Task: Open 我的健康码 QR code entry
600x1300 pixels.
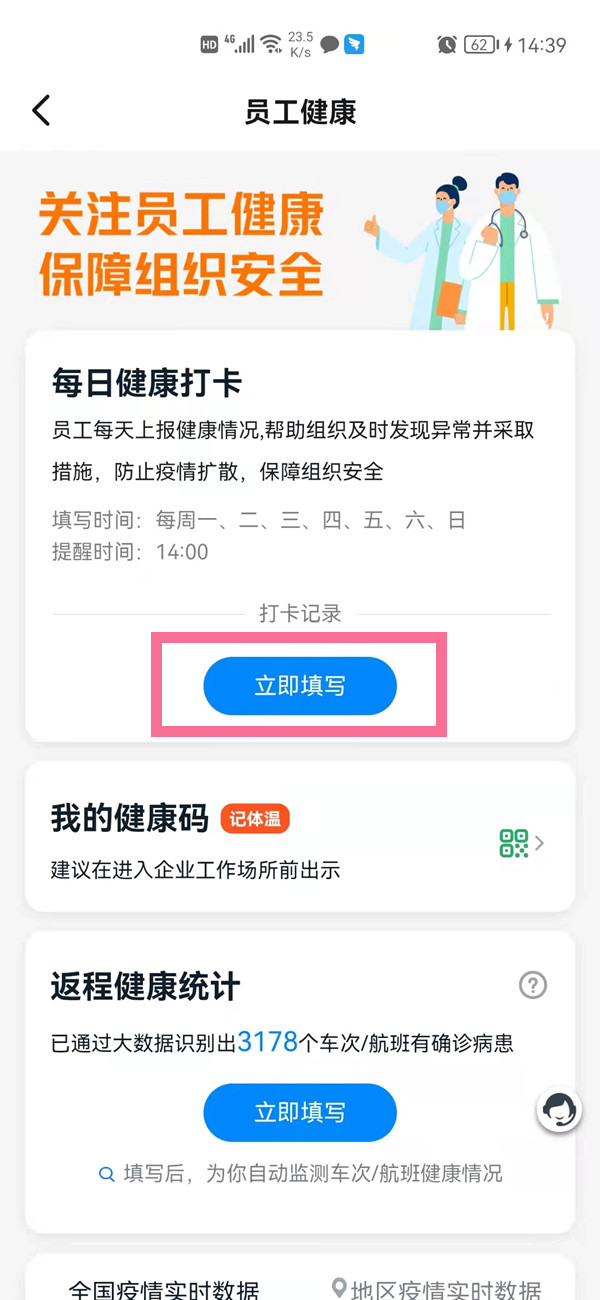Action: click(521, 843)
